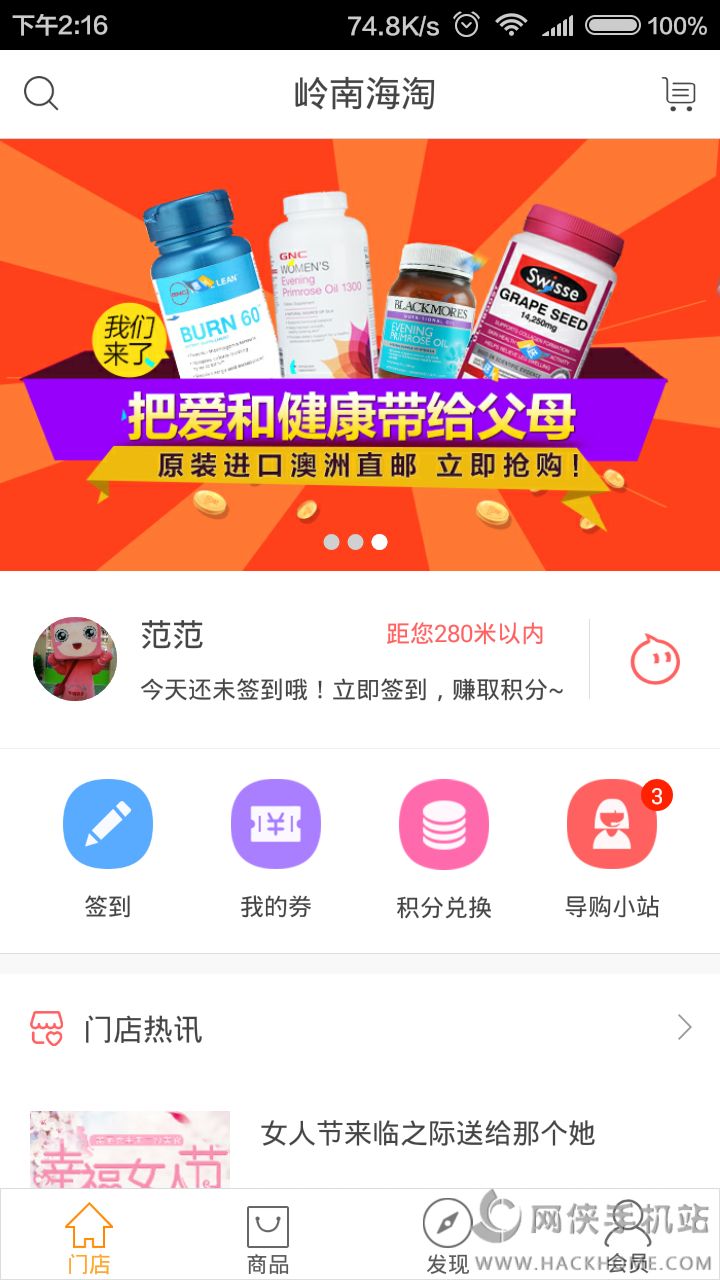This screenshot has height=1280, width=720.
Task: Open 导购小站 with 3 notifications
Action: point(612,848)
